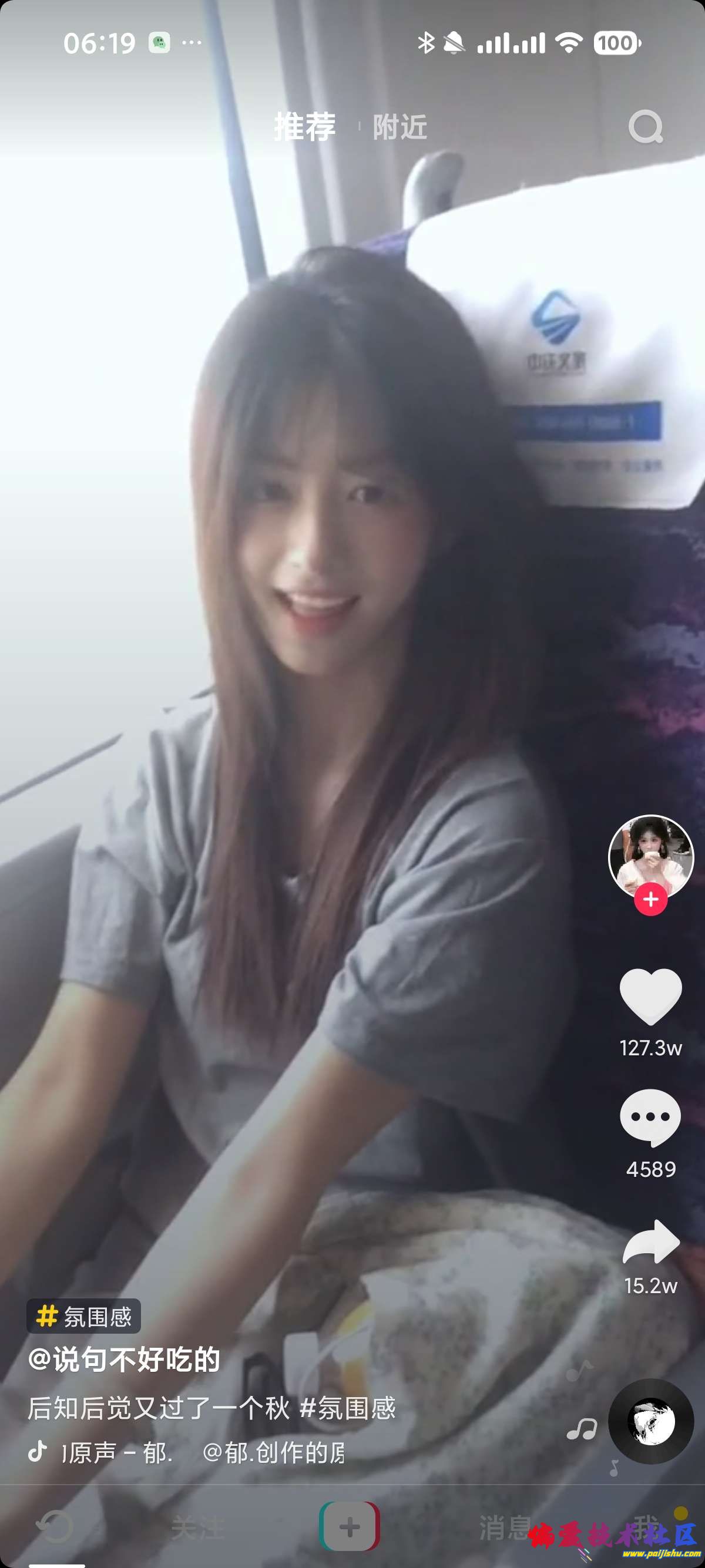
Task: Share this video
Action: (651, 1241)
